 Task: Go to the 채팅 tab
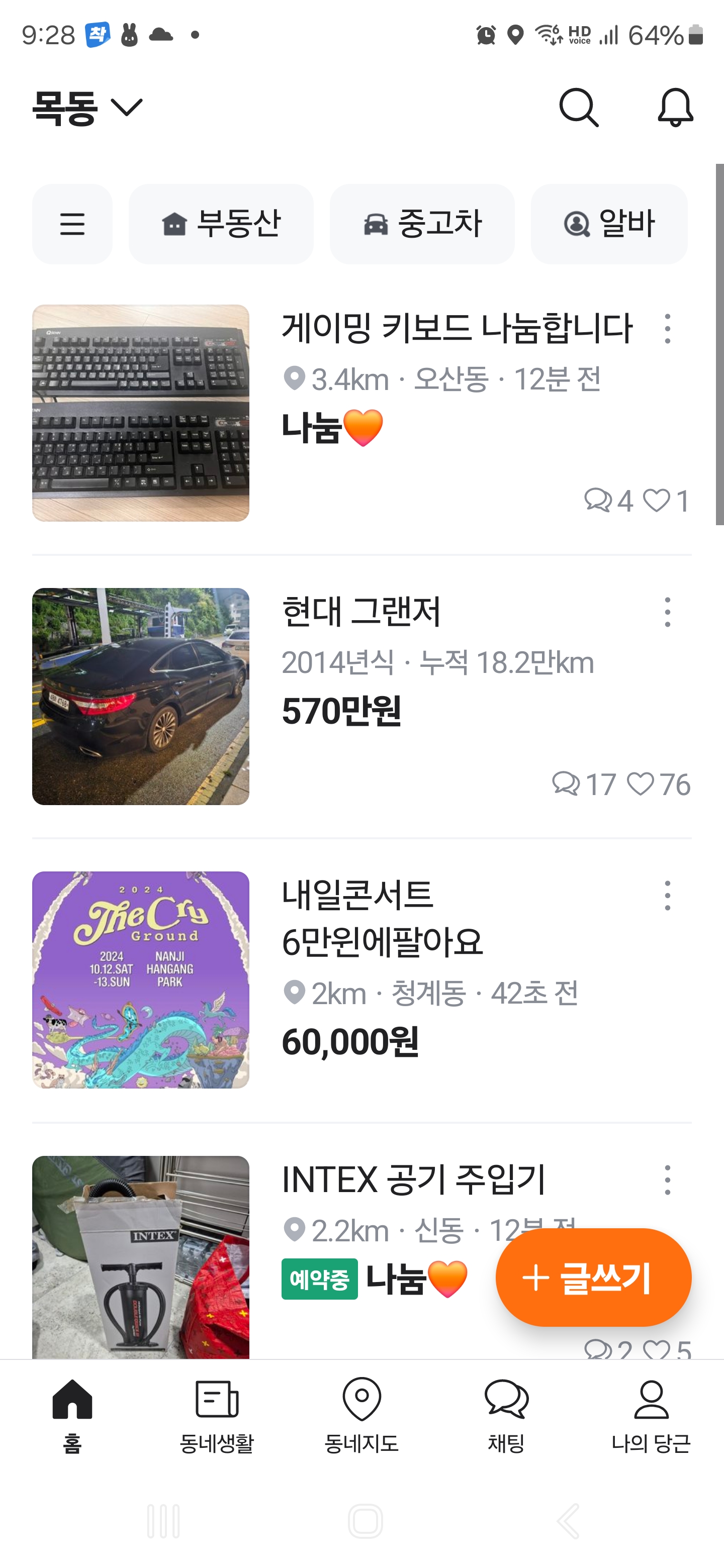point(506,1416)
